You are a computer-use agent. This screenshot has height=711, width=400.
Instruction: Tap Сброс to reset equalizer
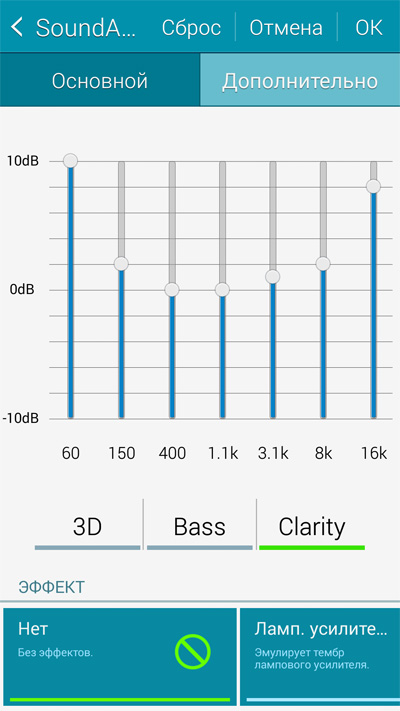pyautogui.click(x=191, y=28)
